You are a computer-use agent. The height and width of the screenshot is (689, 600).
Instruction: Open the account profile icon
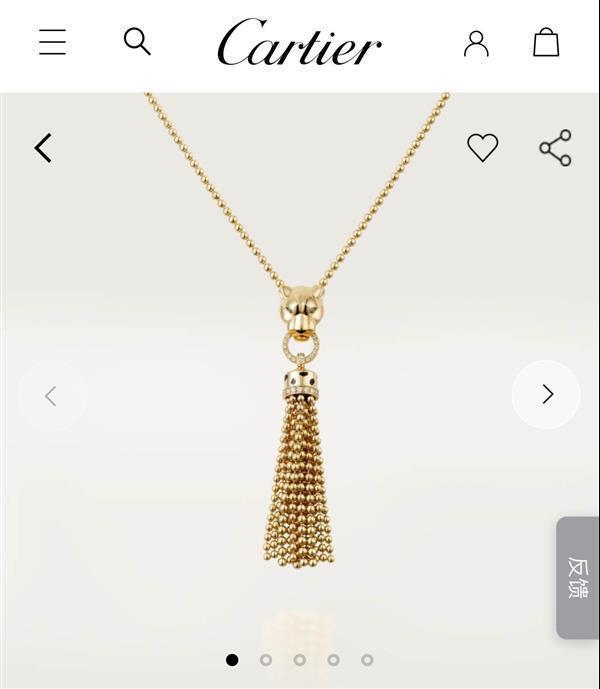476,43
